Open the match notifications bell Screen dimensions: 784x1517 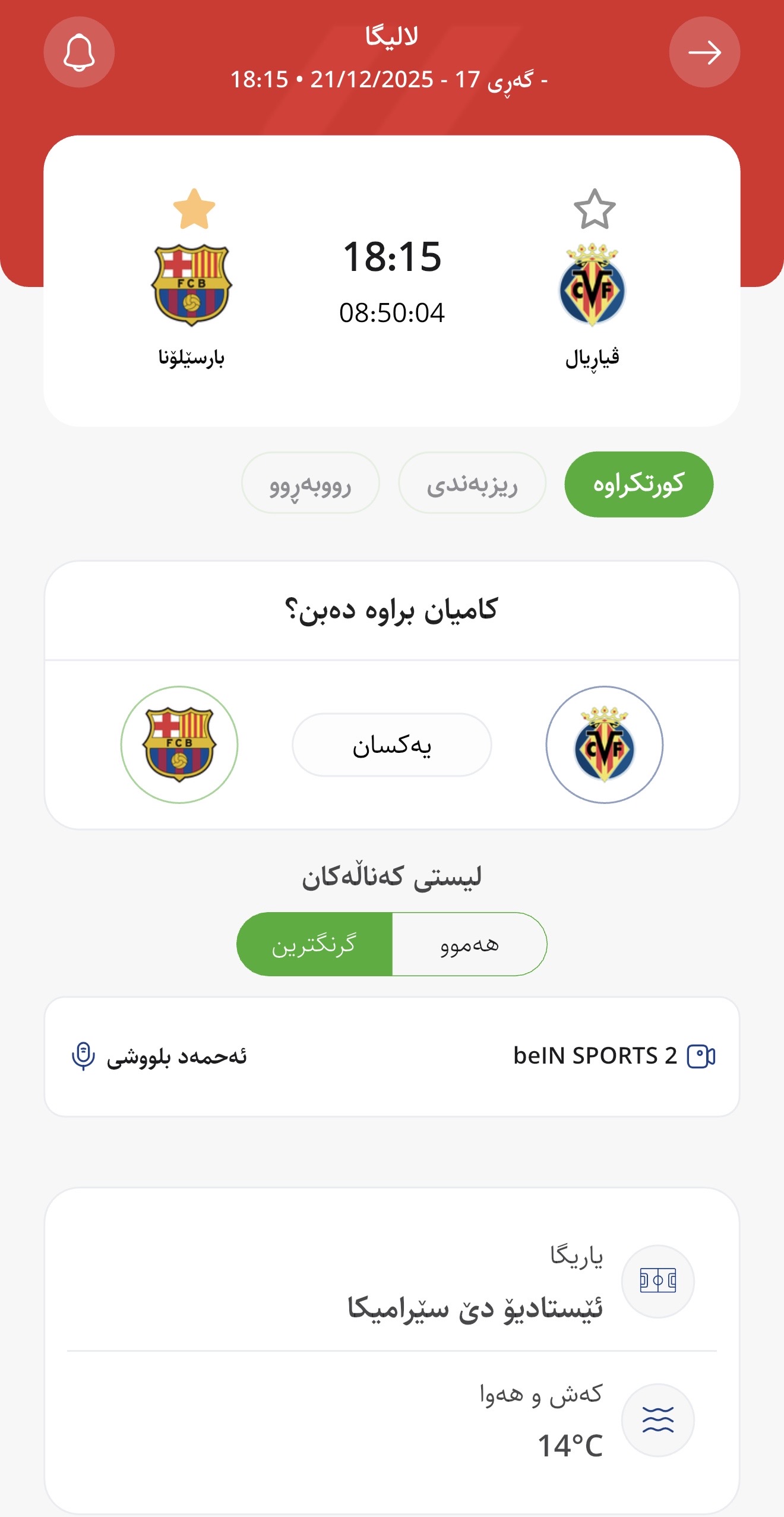pyautogui.click(x=79, y=52)
